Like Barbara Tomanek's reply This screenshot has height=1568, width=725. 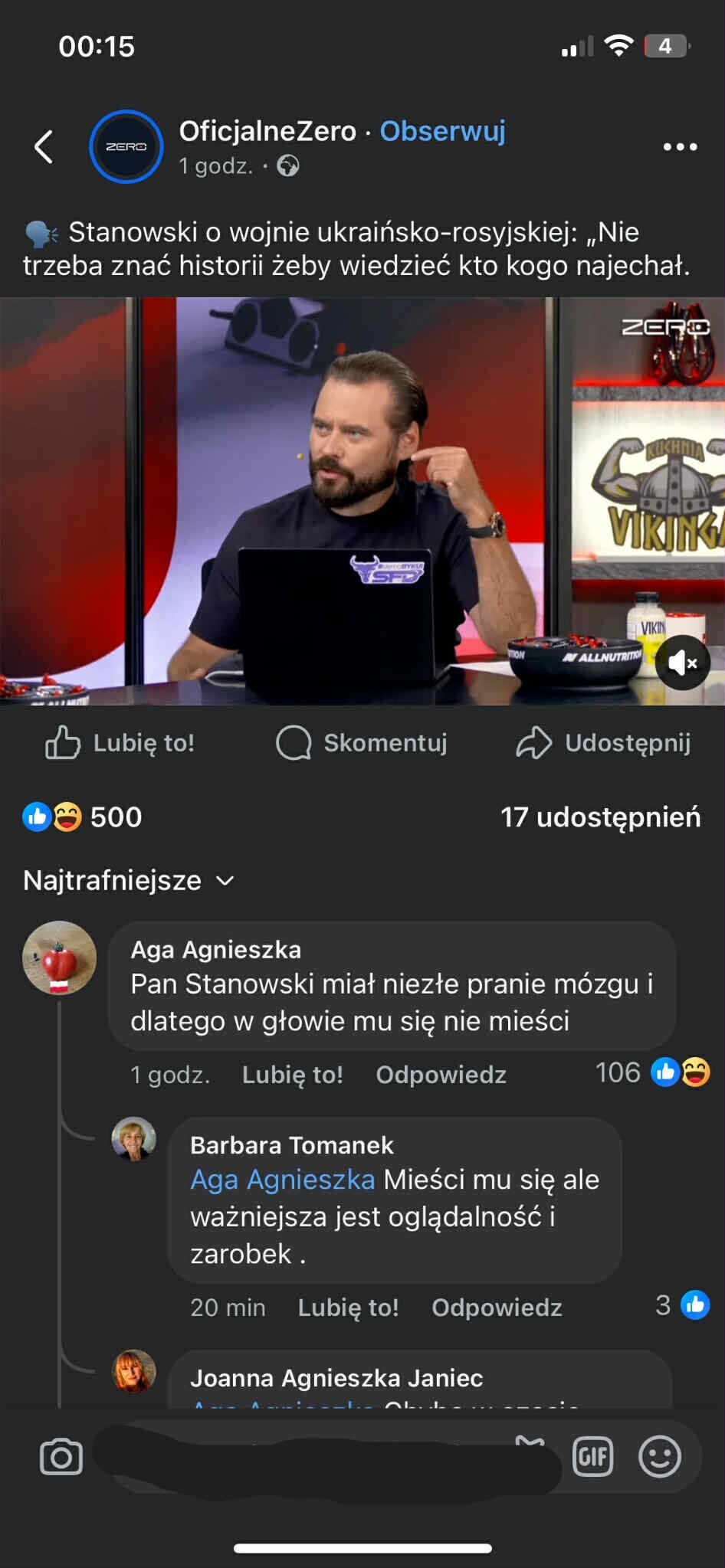[x=348, y=1308]
